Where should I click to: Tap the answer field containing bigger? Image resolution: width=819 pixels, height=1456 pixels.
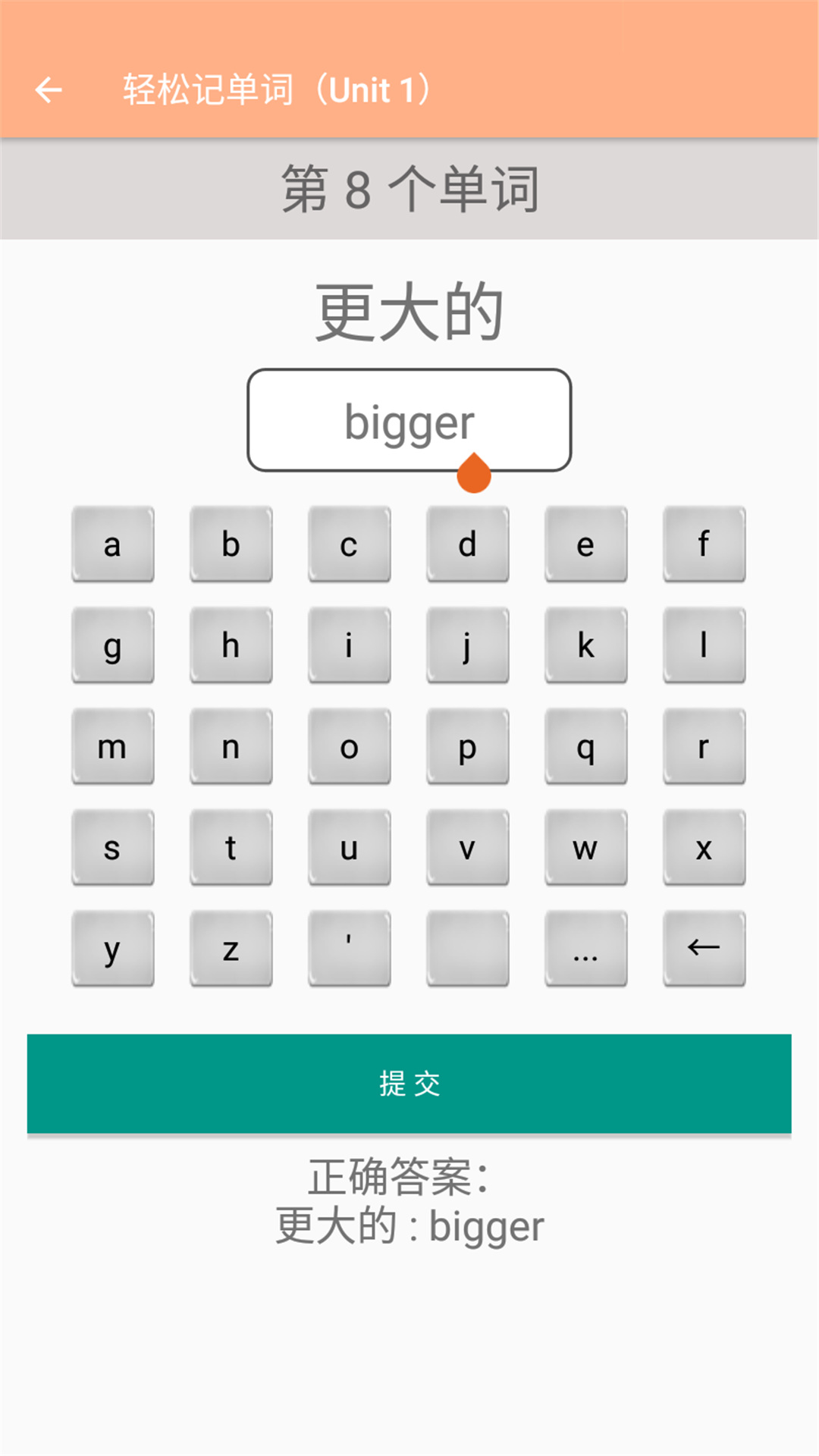(x=409, y=420)
